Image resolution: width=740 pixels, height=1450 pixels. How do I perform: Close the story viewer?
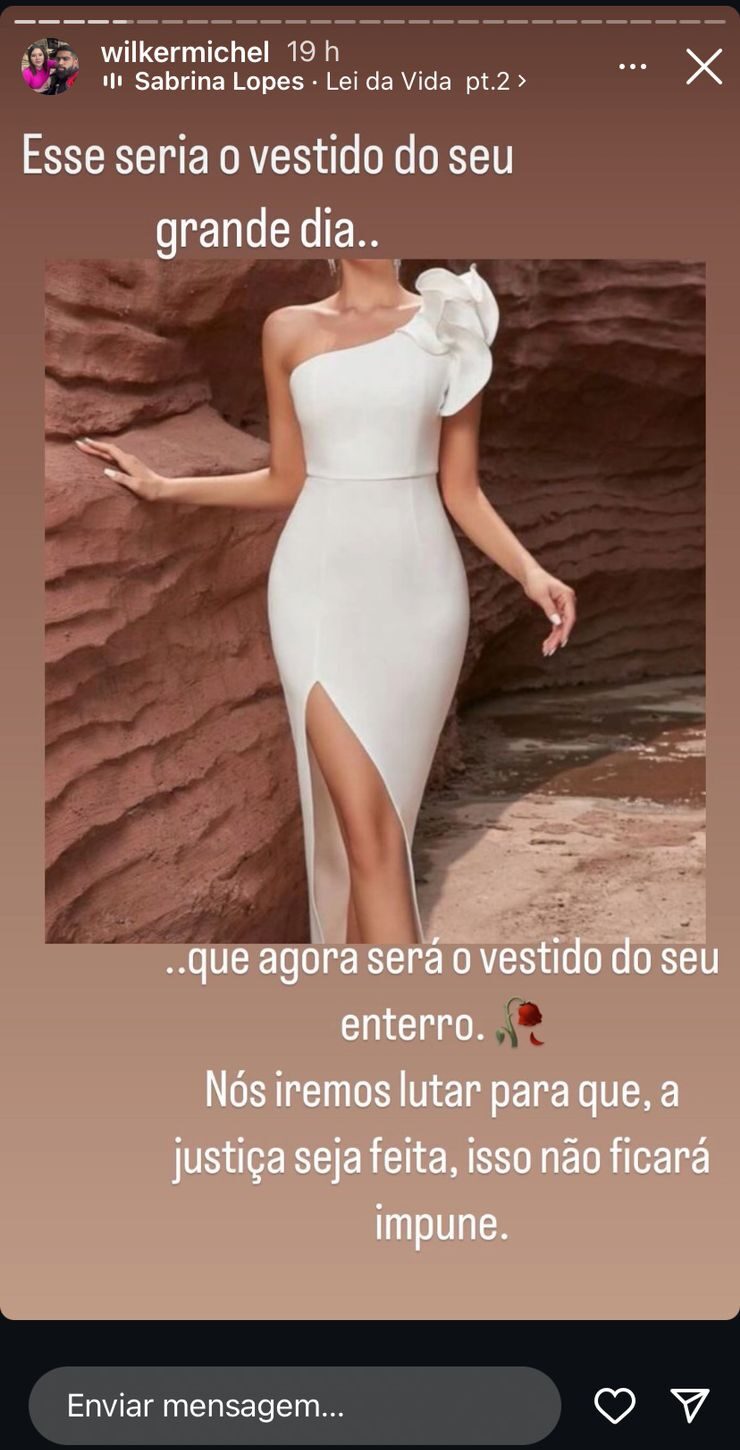[x=703, y=67]
